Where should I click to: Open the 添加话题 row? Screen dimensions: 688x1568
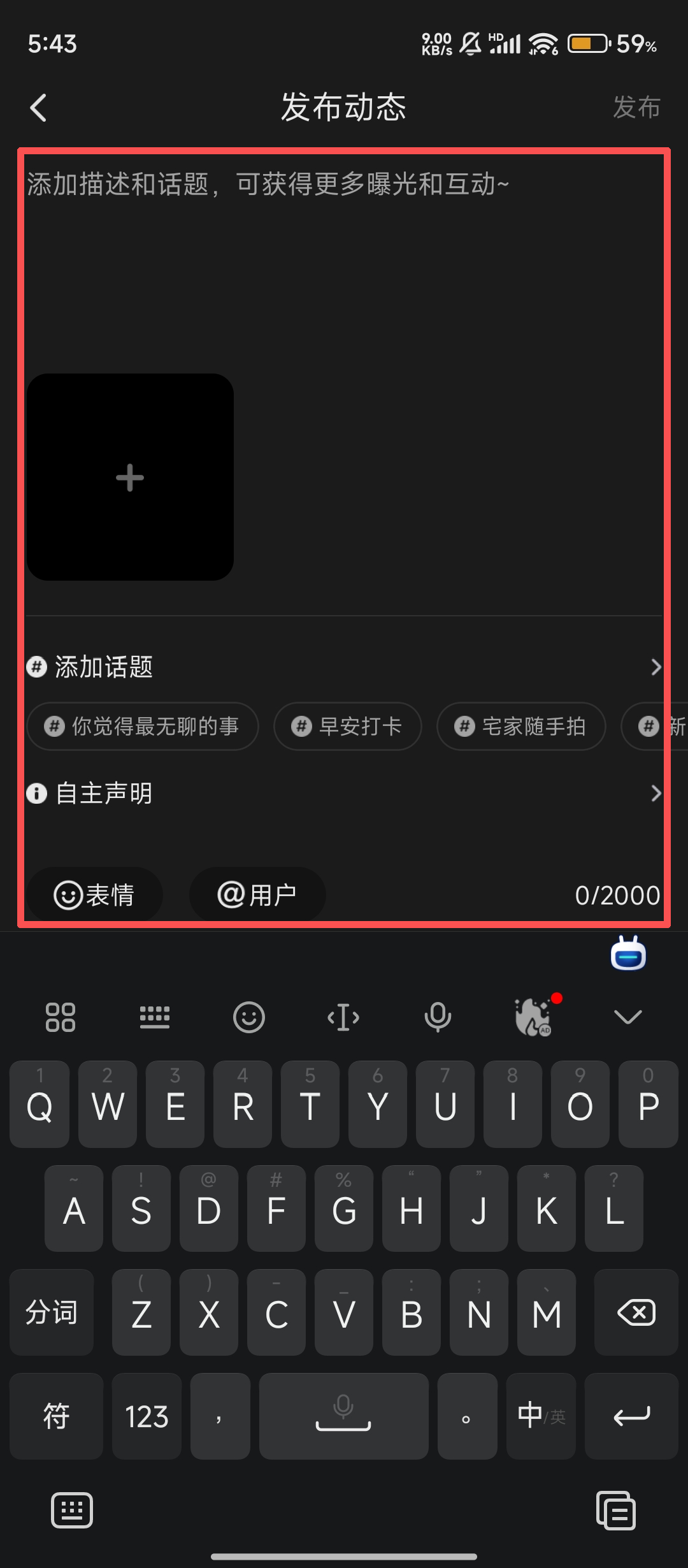pyautogui.click(x=344, y=667)
